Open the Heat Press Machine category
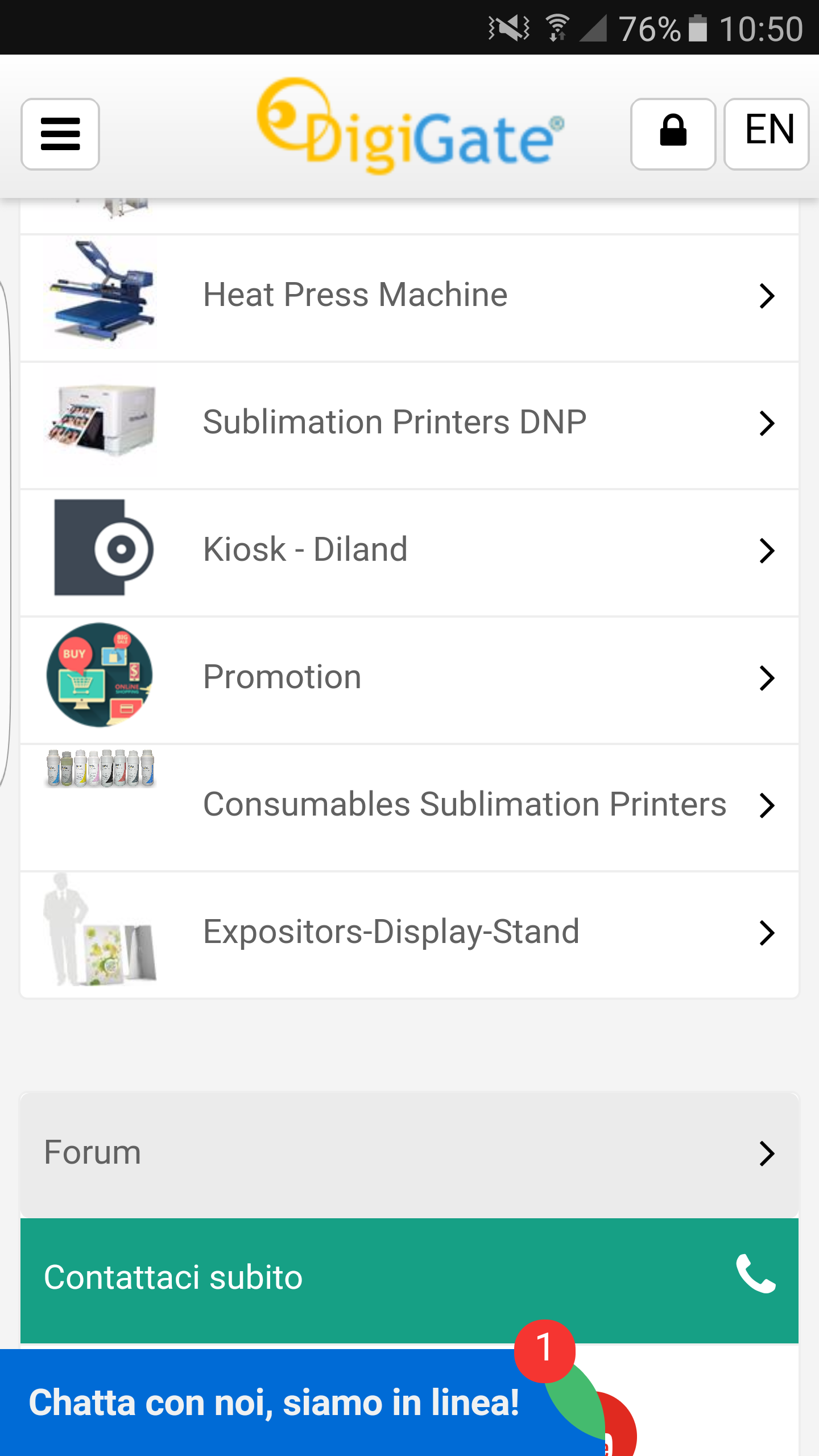The image size is (819, 1456). 409,297
